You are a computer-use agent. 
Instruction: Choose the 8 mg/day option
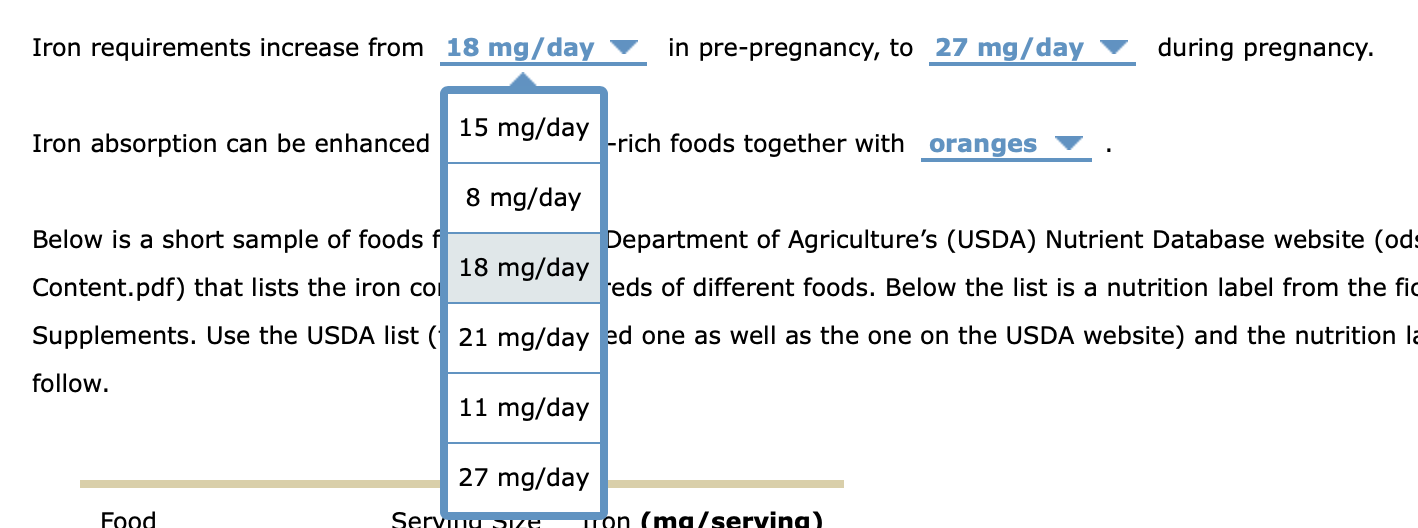523,198
